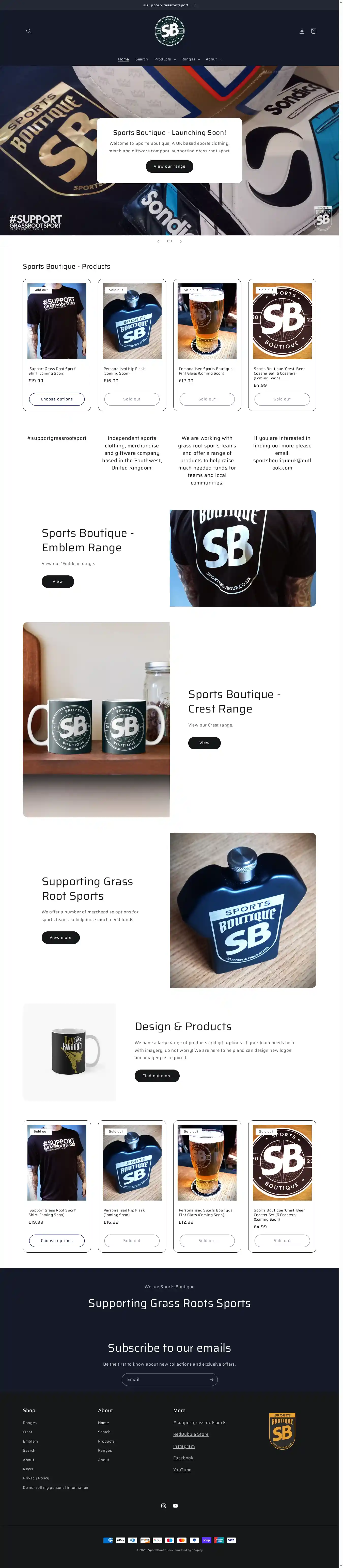343x1568 pixels.
Task: Expand the Products dropdown menu
Action: (x=165, y=60)
